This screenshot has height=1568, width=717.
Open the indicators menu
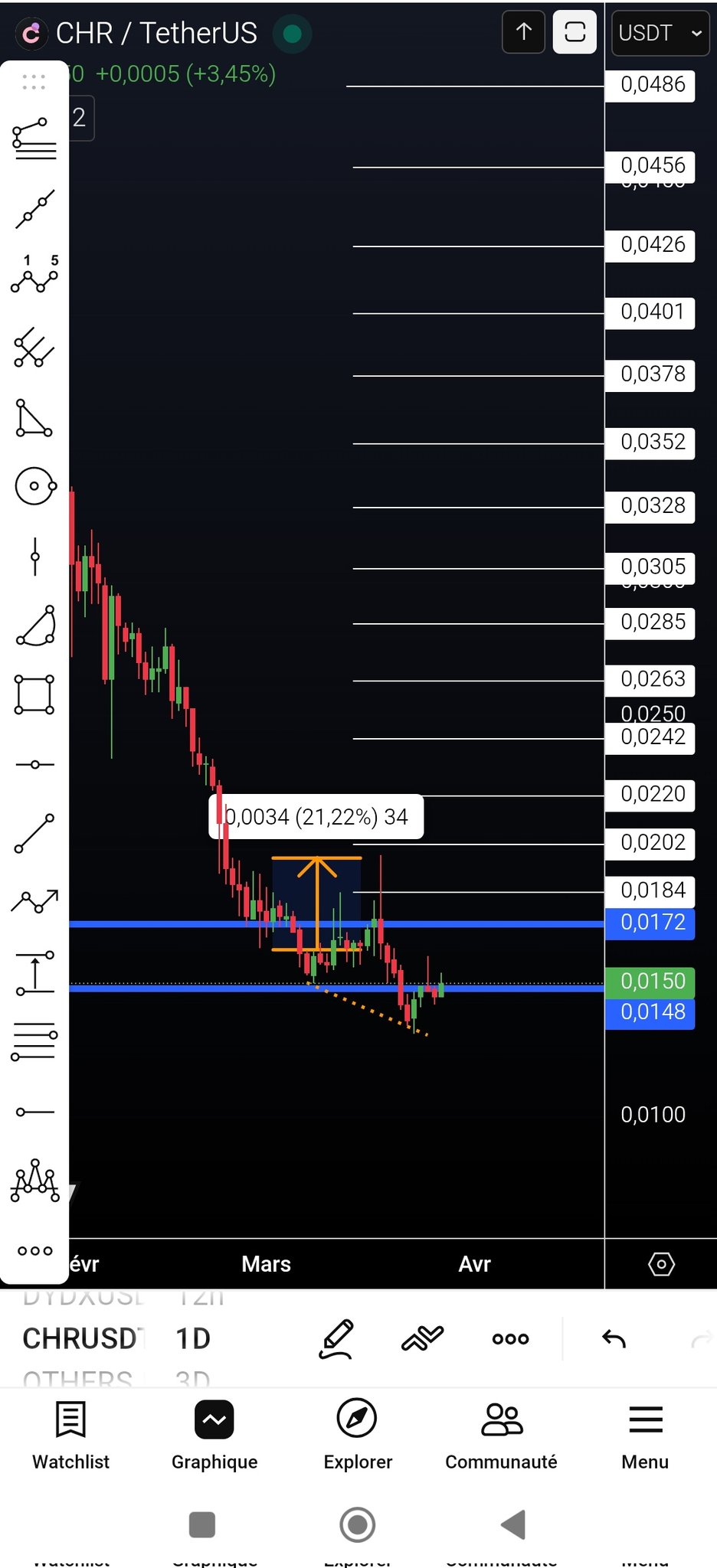422,1338
